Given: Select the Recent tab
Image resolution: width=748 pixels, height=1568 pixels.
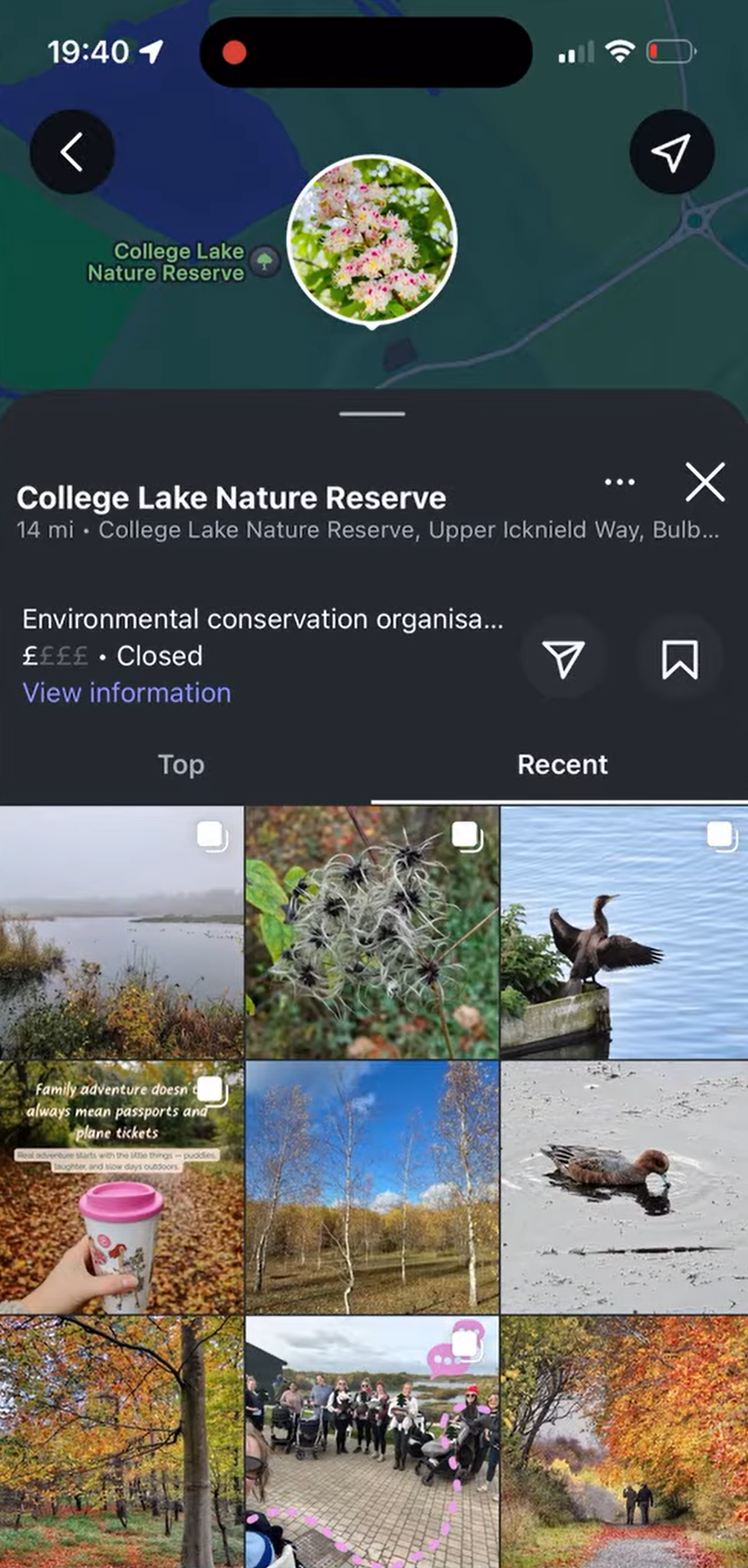Looking at the screenshot, I should pos(562,764).
